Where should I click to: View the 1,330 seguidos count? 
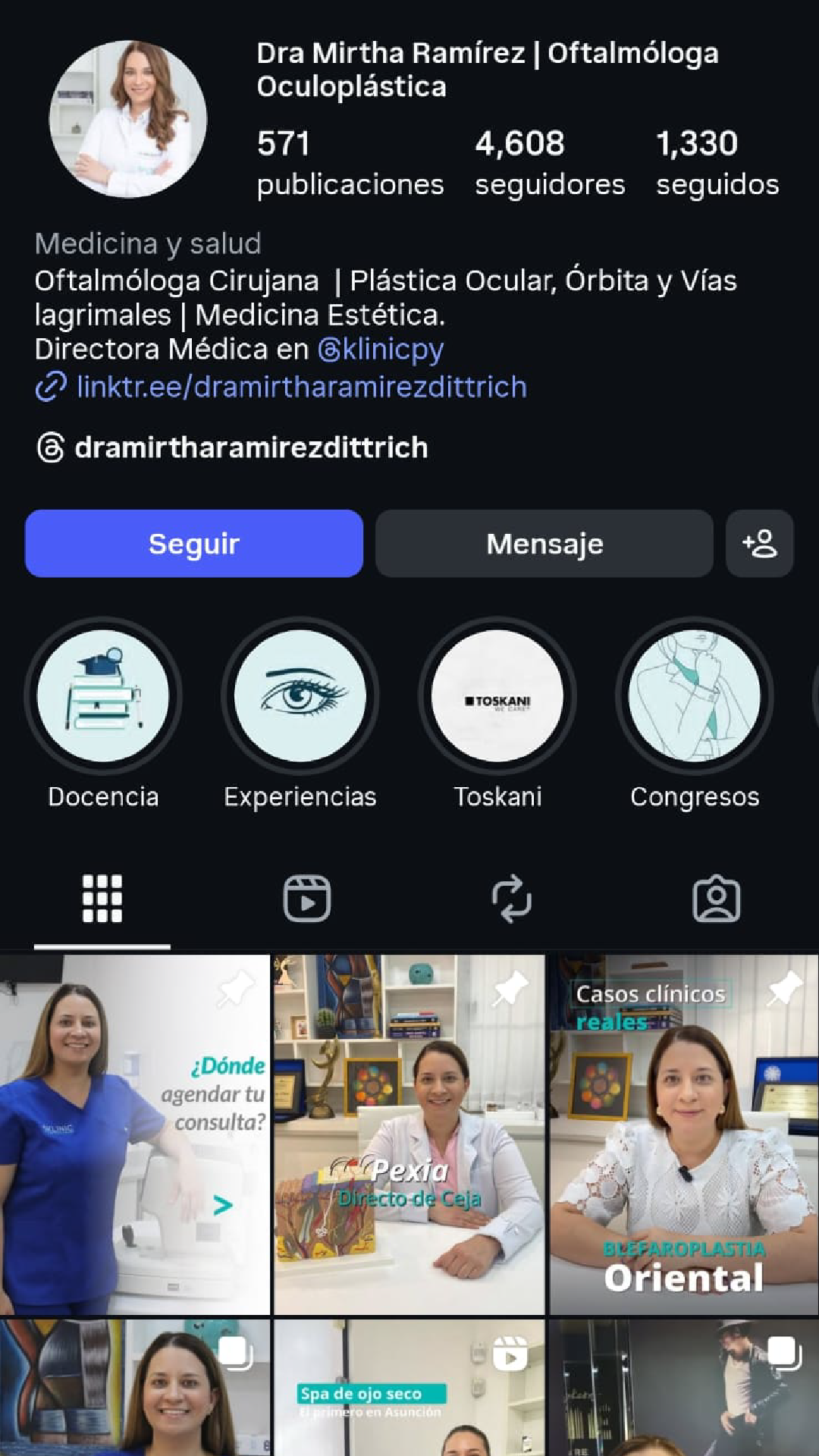tap(717, 161)
